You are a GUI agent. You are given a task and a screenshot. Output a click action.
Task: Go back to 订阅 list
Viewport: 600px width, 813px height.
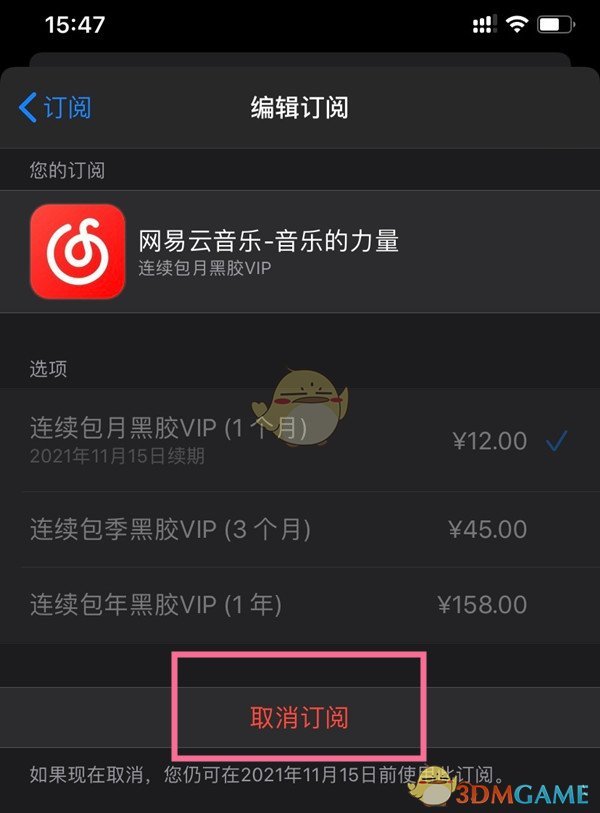pyautogui.click(x=55, y=107)
